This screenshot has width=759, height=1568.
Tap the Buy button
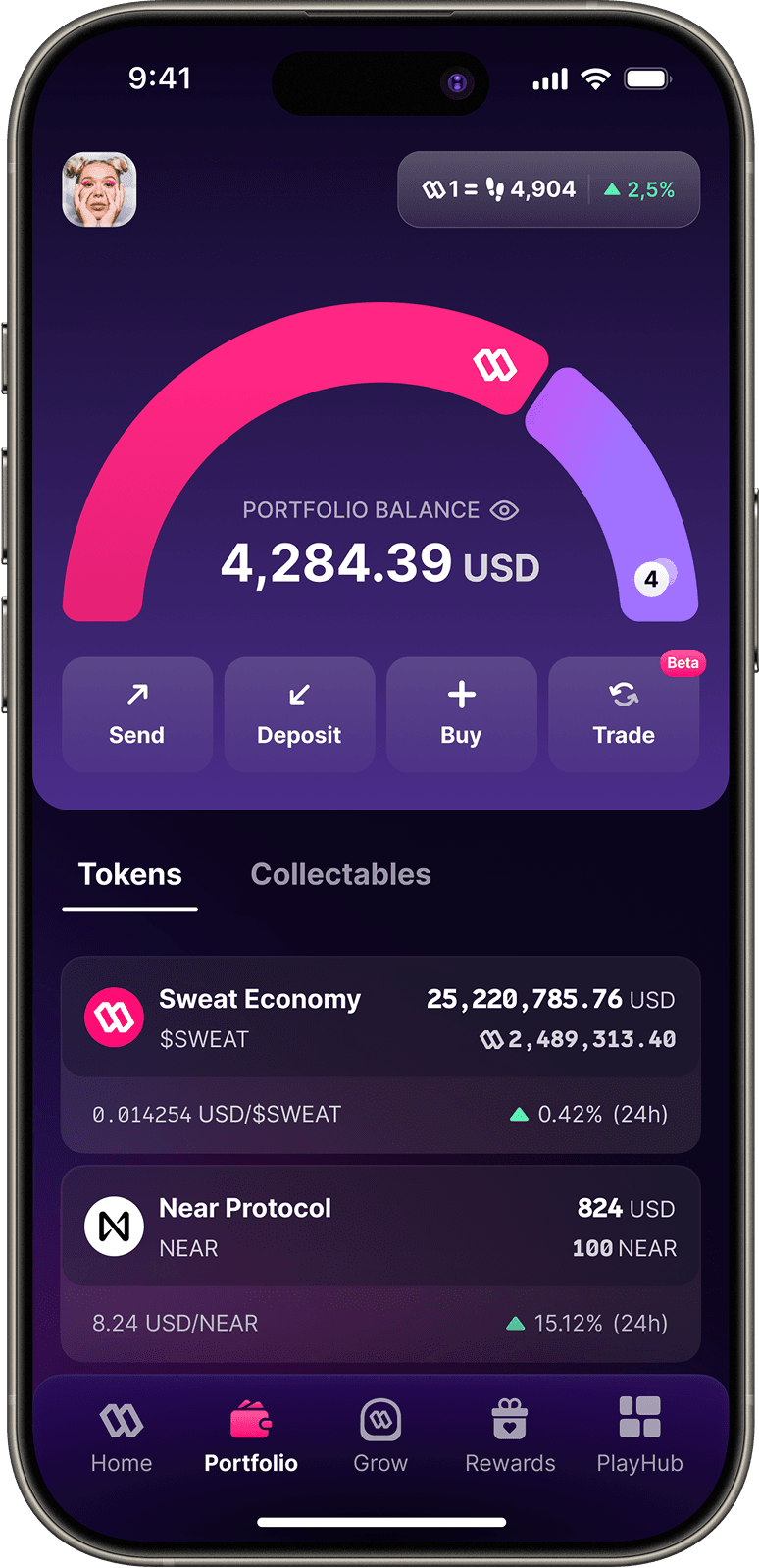click(x=461, y=714)
